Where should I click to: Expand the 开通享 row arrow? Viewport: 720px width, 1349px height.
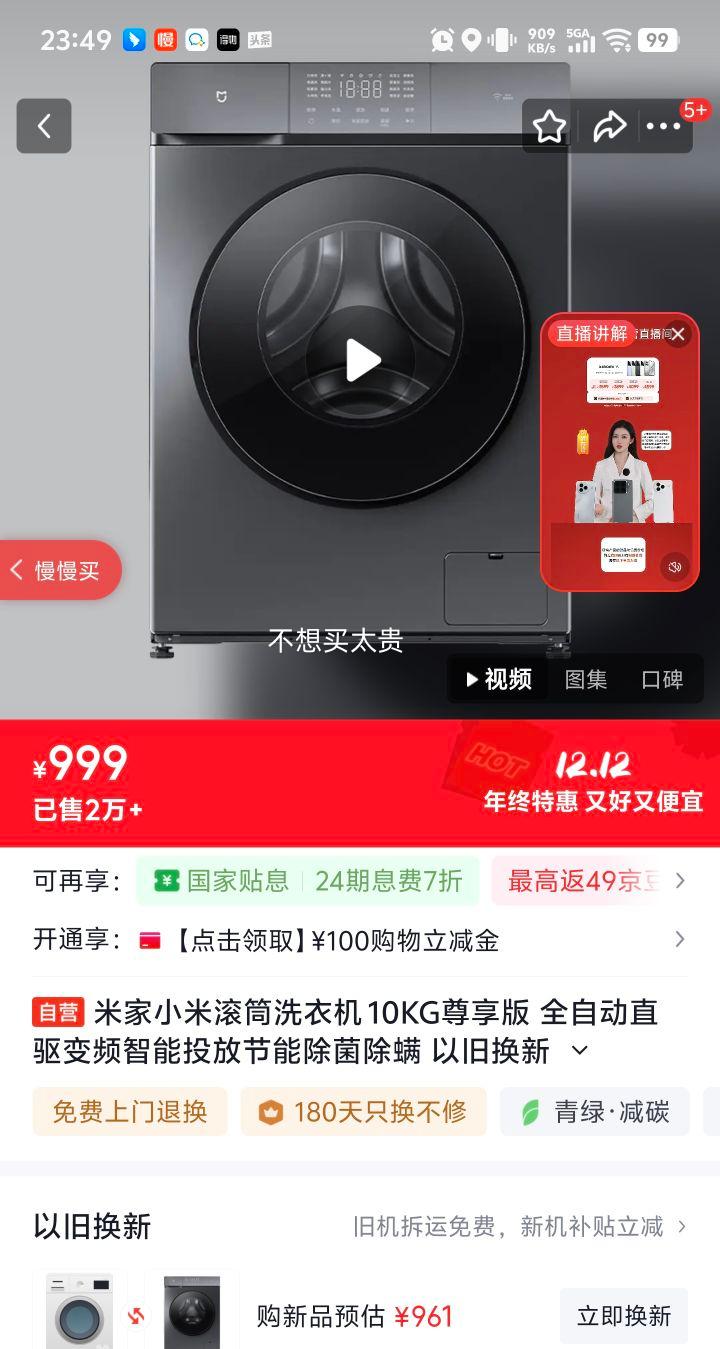(x=680, y=940)
